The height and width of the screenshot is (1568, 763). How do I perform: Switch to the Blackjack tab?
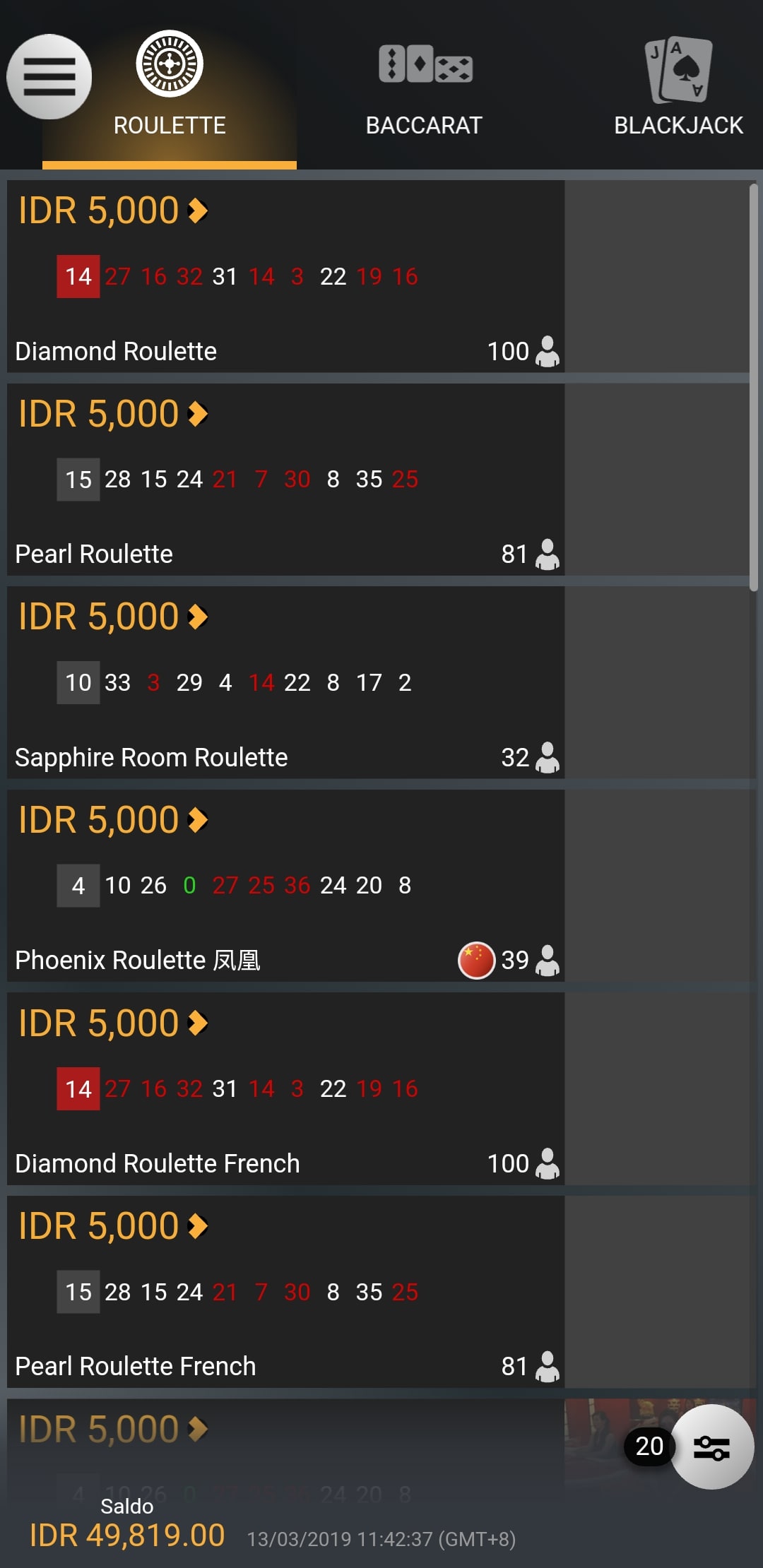(678, 85)
